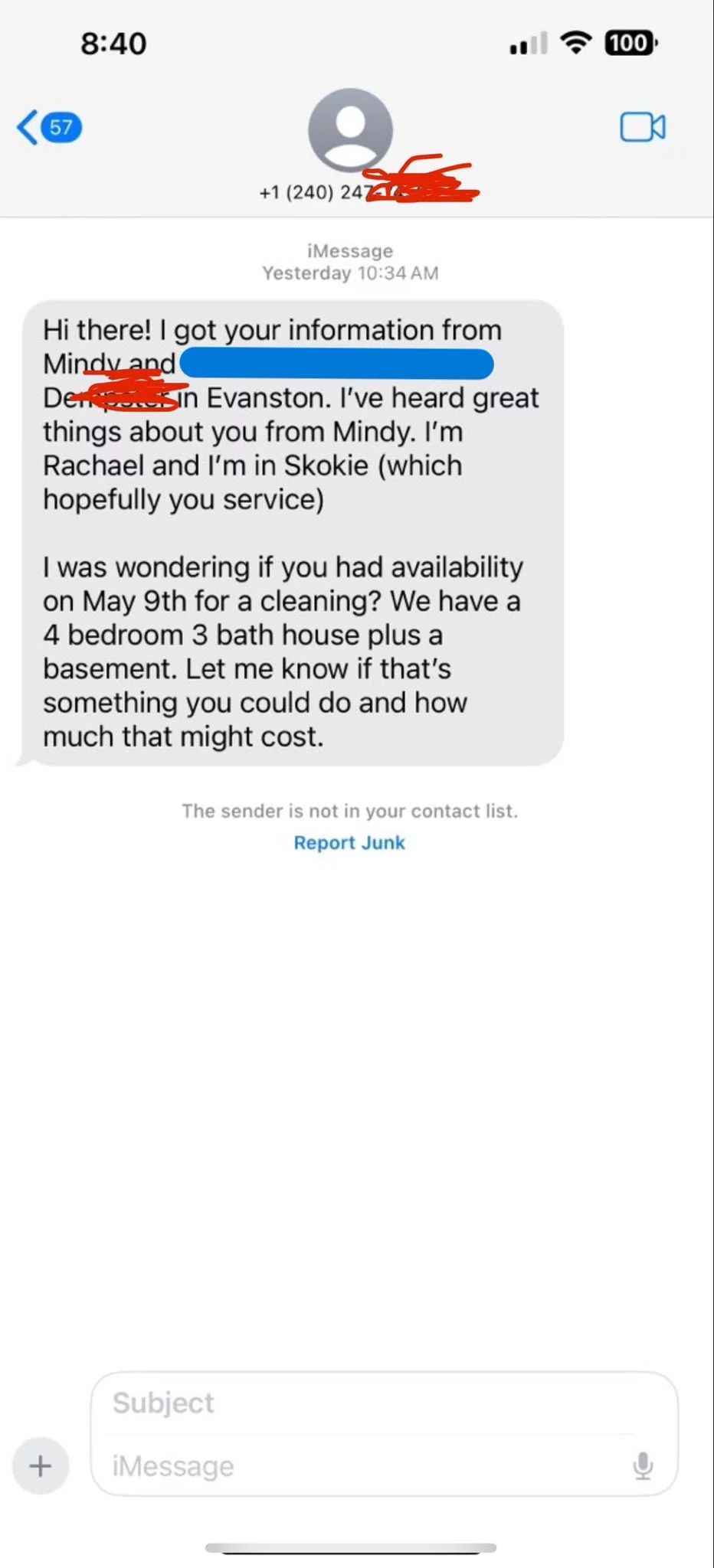The width and height of the screenshot is (714, 1568).
Task: Open the plus attachments menu
Action: tap(41, 1465)
